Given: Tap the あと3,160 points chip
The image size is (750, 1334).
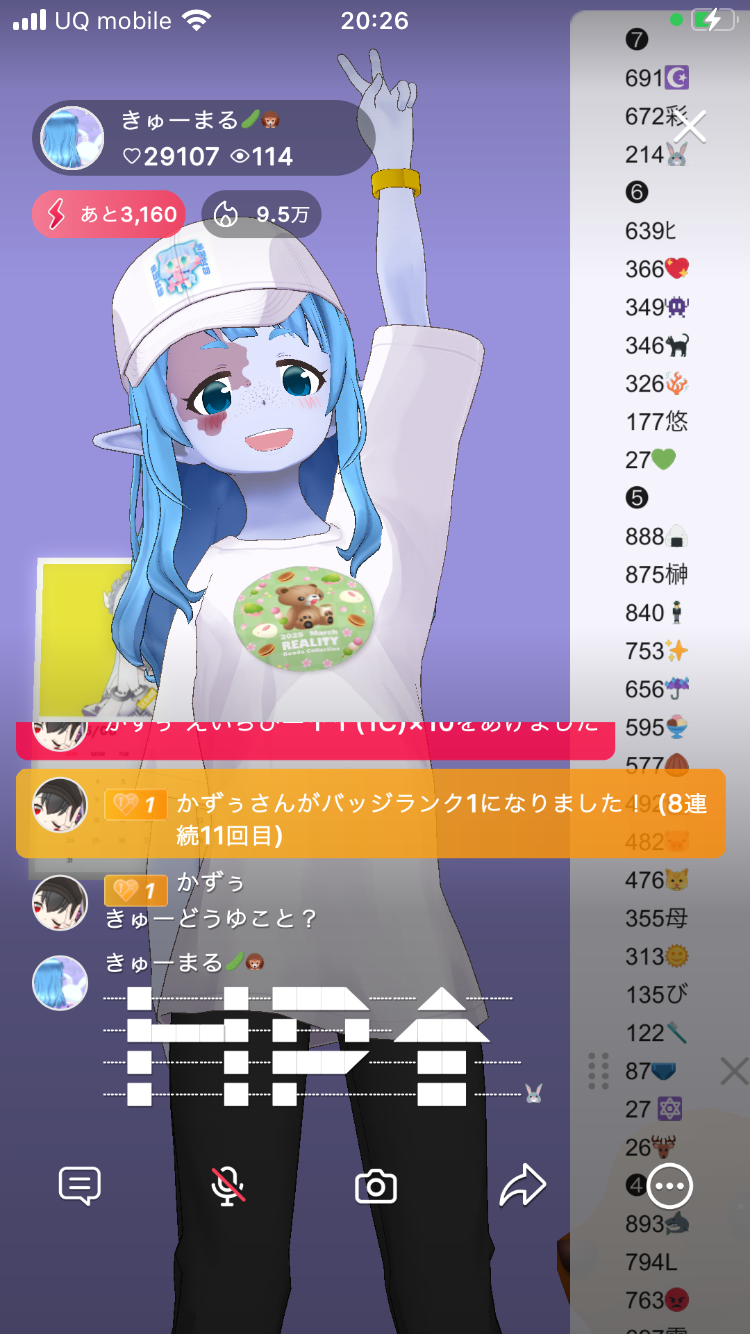Looking at the screenshot, I should click(x=108, y=214).
